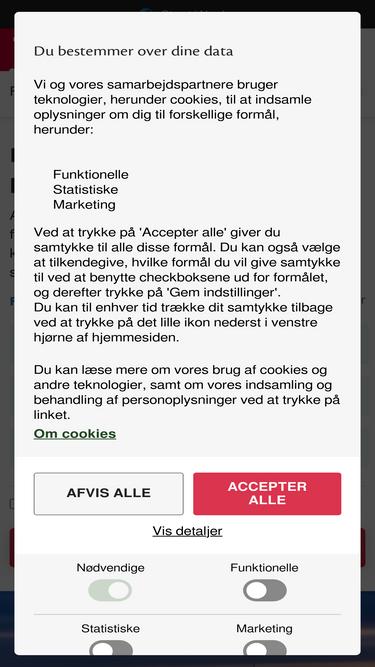Tap the Afvis alle button
This screenshot has width=375, height=667.
click(108, 493)
